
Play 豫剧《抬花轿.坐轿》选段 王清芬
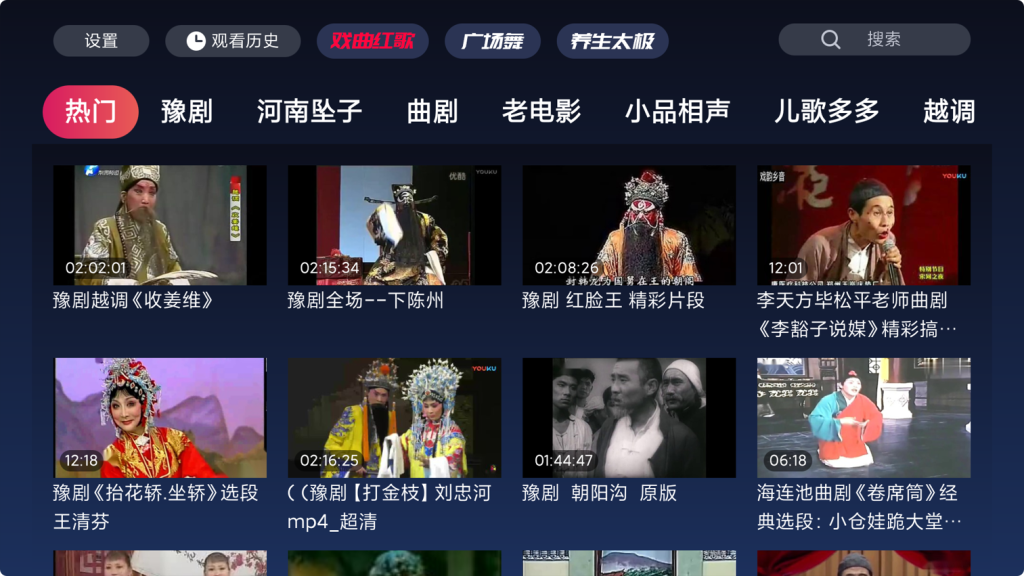tap(160, 418)
